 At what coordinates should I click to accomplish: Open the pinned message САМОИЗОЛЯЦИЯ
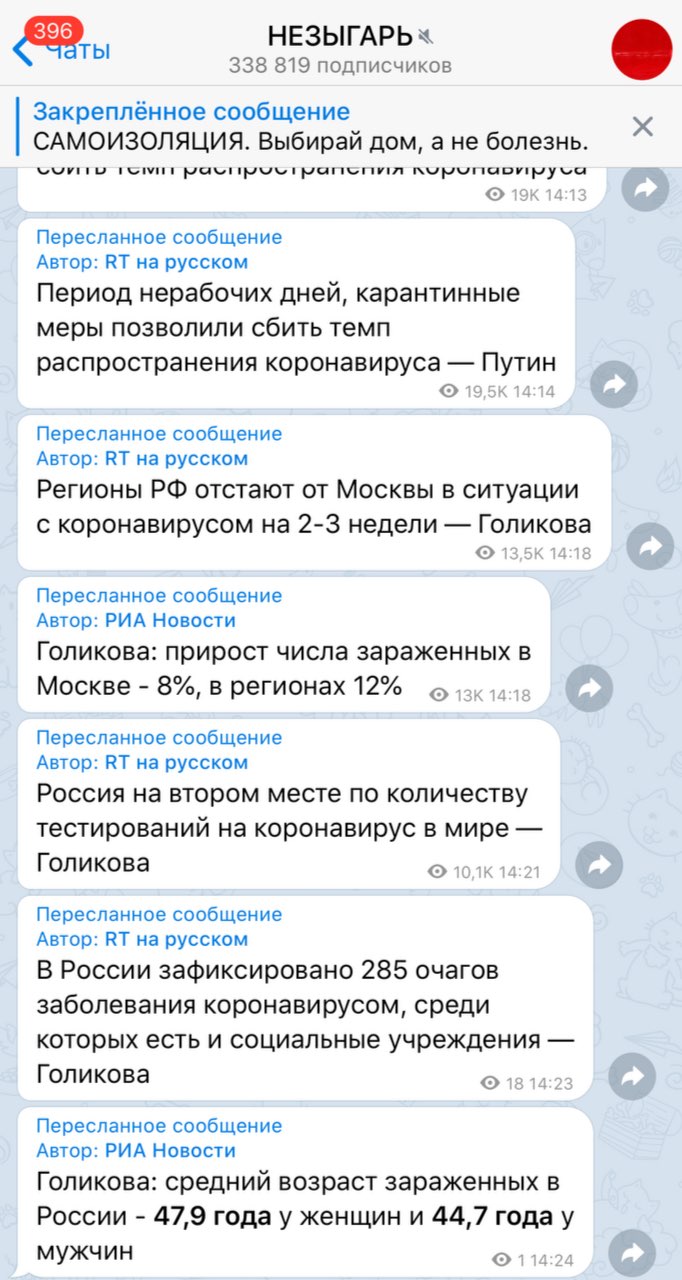click(x=310, y=126)
